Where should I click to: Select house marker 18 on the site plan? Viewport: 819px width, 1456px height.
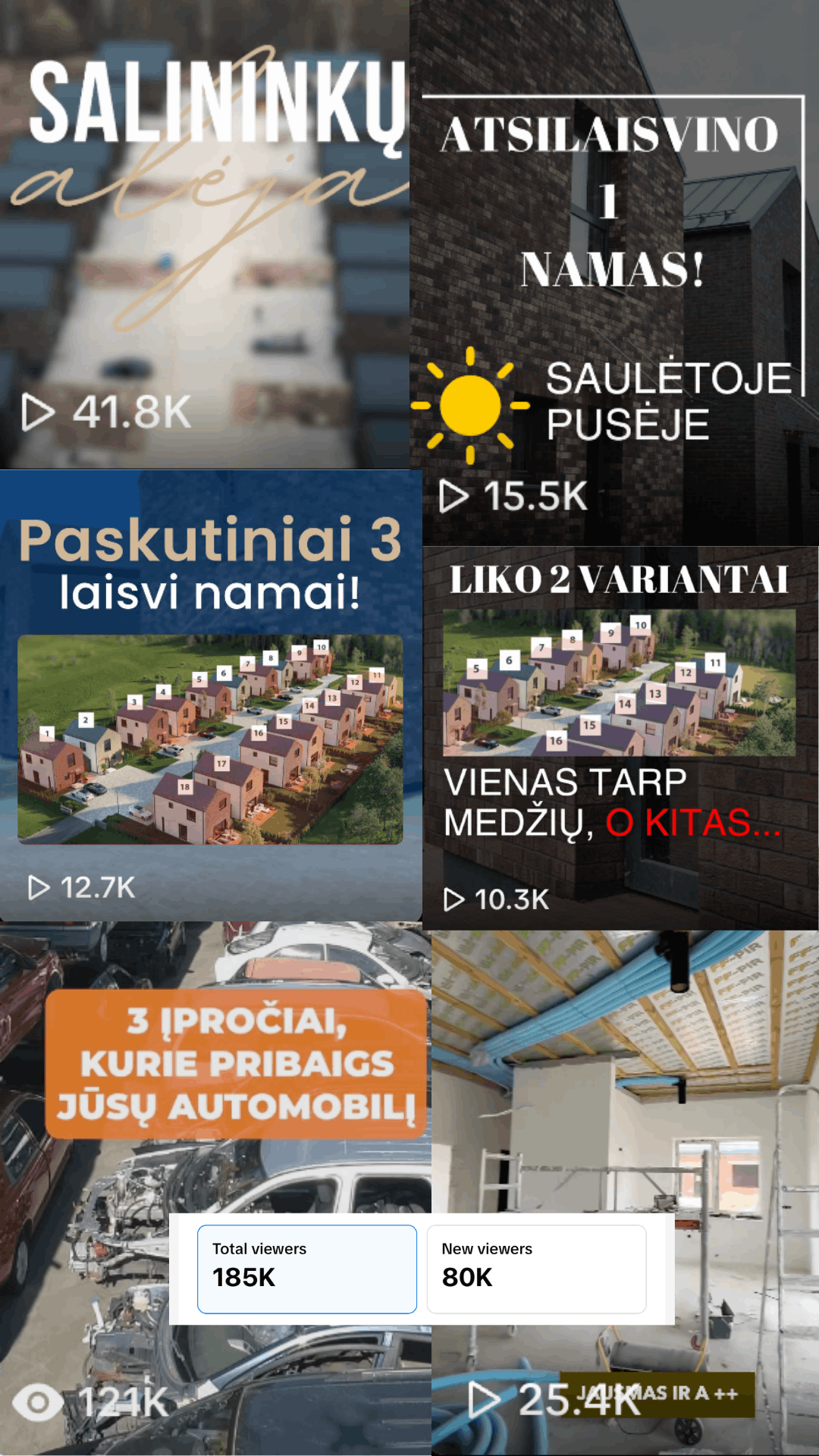tap(184, 788)
